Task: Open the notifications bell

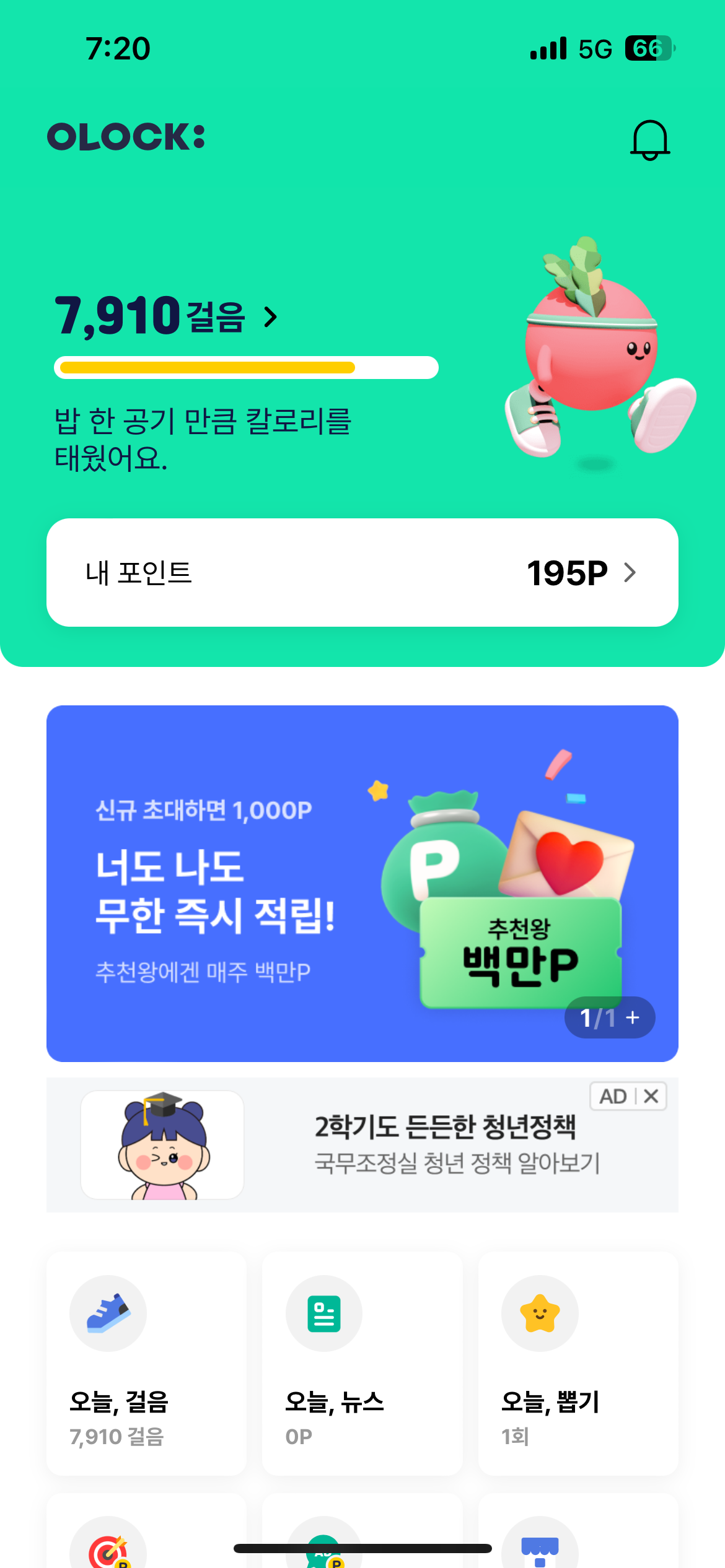Action: 649,139
